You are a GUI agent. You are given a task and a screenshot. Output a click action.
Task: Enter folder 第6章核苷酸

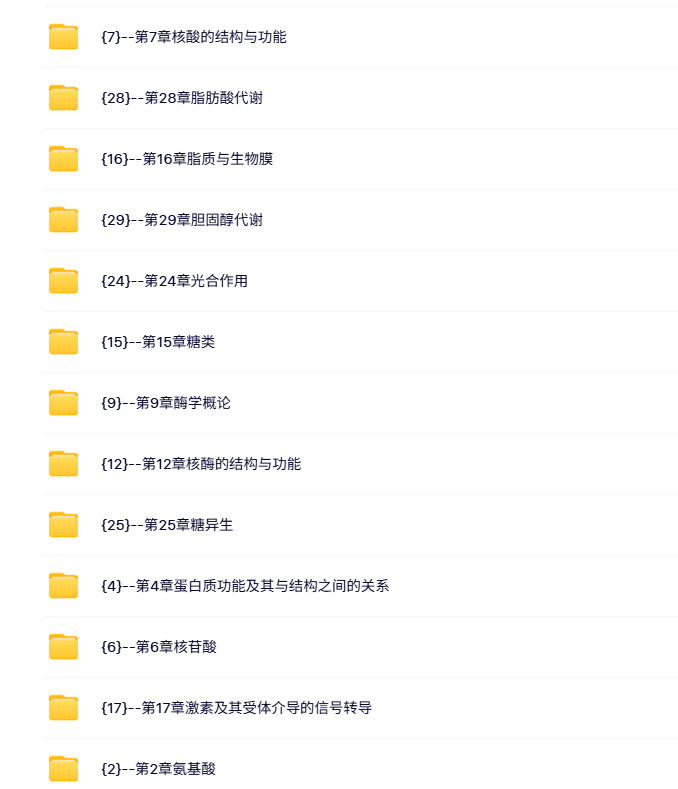(x=159, y=647)
